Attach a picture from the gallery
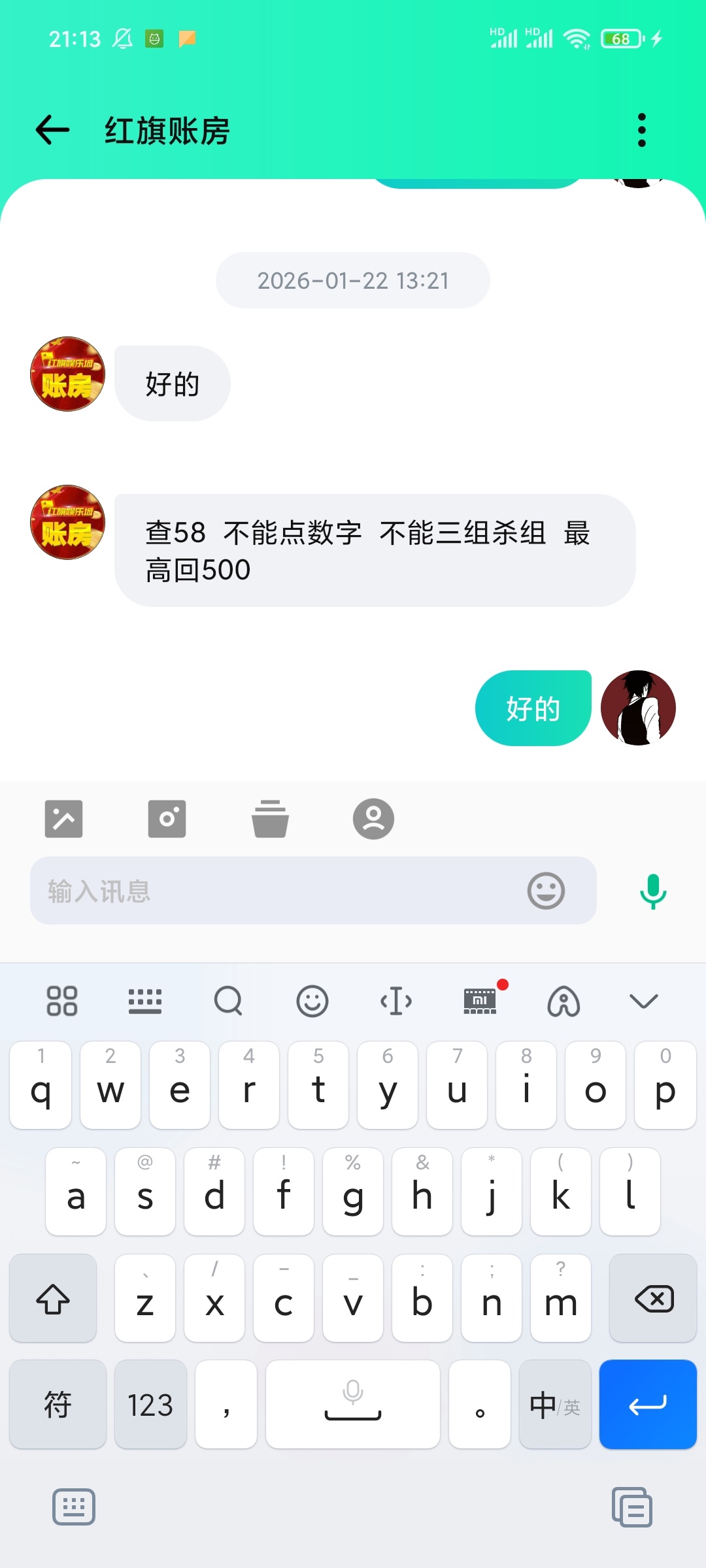Viewport: 706px width, 1568px height. coord(63,819)
